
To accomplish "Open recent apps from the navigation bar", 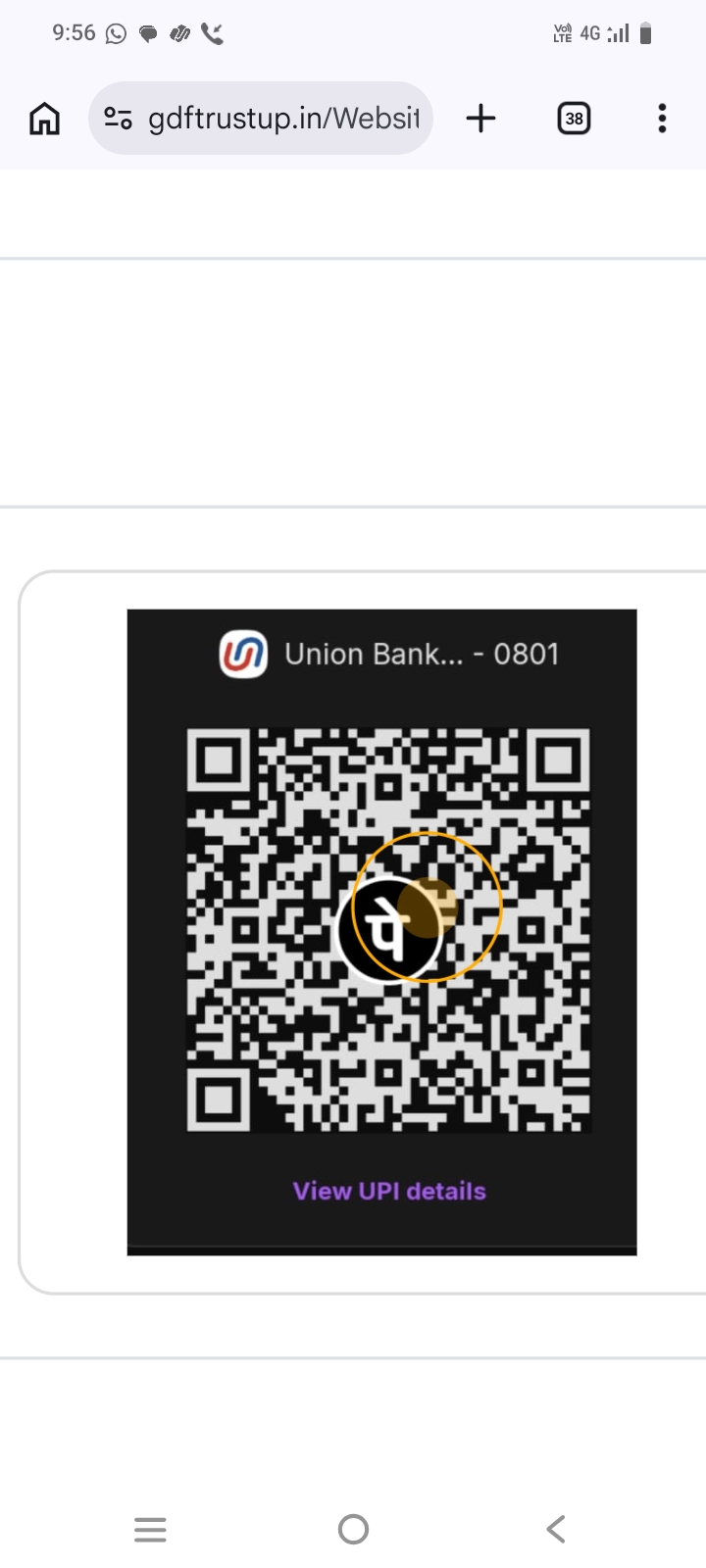I will pyautogui.click(x=150, y=1529).
